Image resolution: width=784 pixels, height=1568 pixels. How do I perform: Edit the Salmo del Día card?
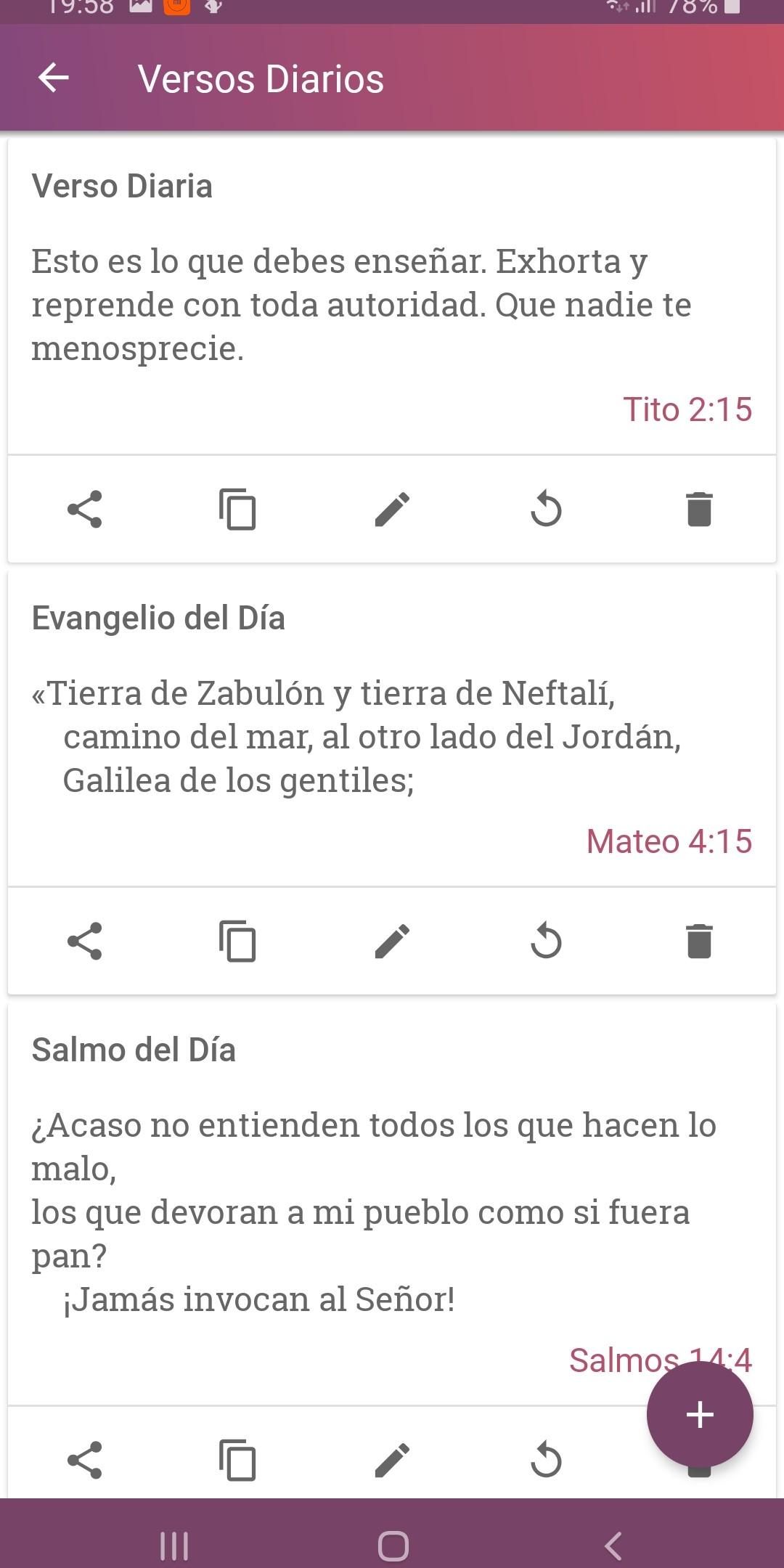(392, 1460)
